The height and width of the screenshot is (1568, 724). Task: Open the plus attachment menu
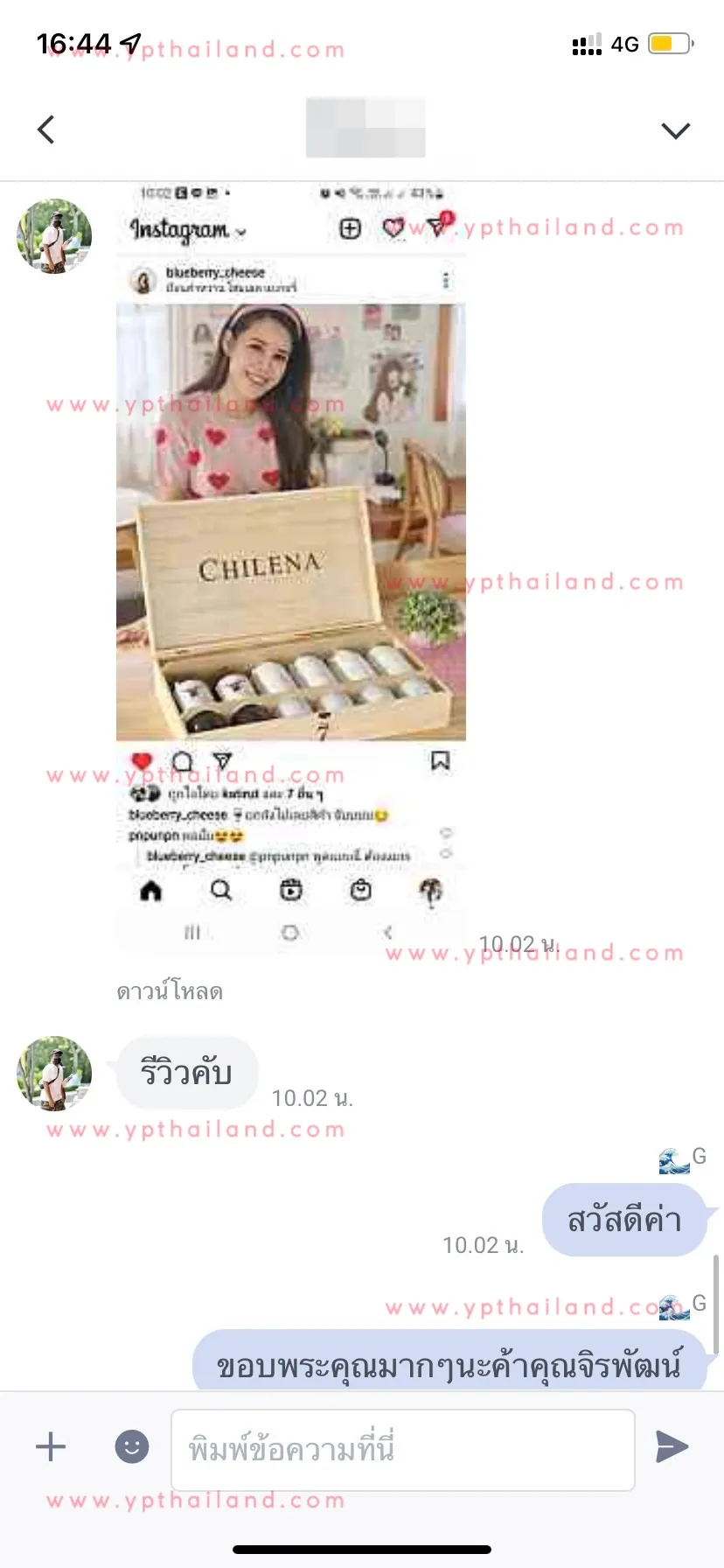click(51, 1446)
